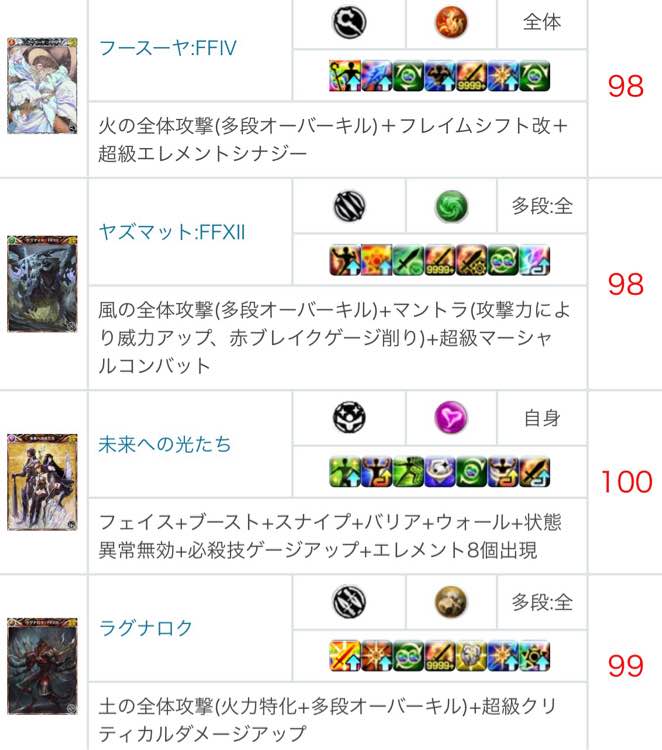Tap the ヤズマット card image
This screenshot has width=662, height=750.
point(42,283)
